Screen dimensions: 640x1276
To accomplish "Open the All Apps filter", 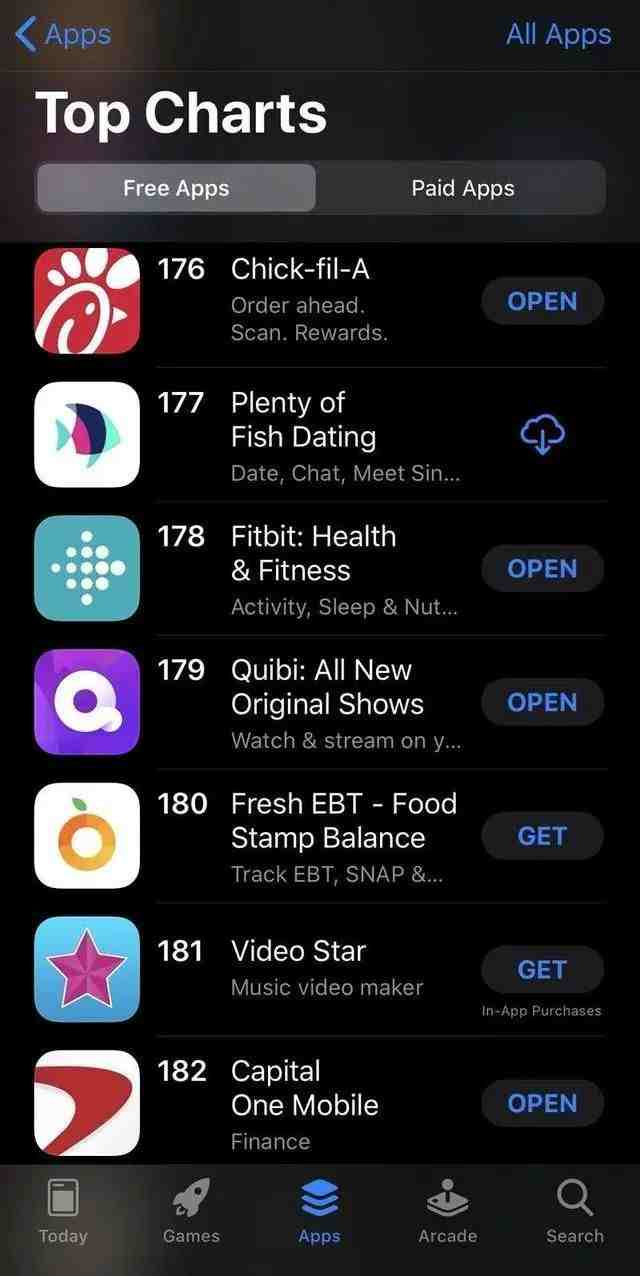I will coord(558,34).
